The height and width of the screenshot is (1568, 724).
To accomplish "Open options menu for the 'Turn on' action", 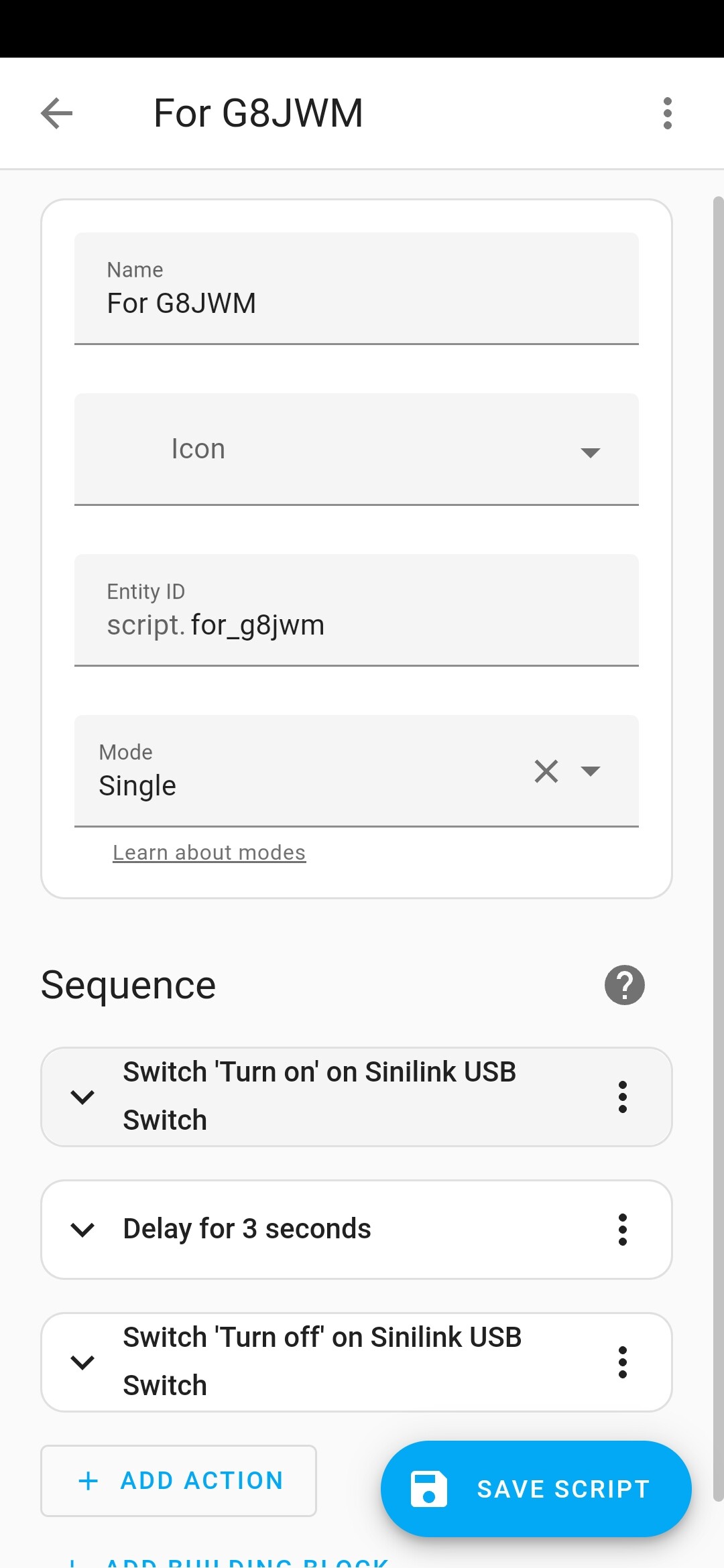I will tap(622, 1096).
